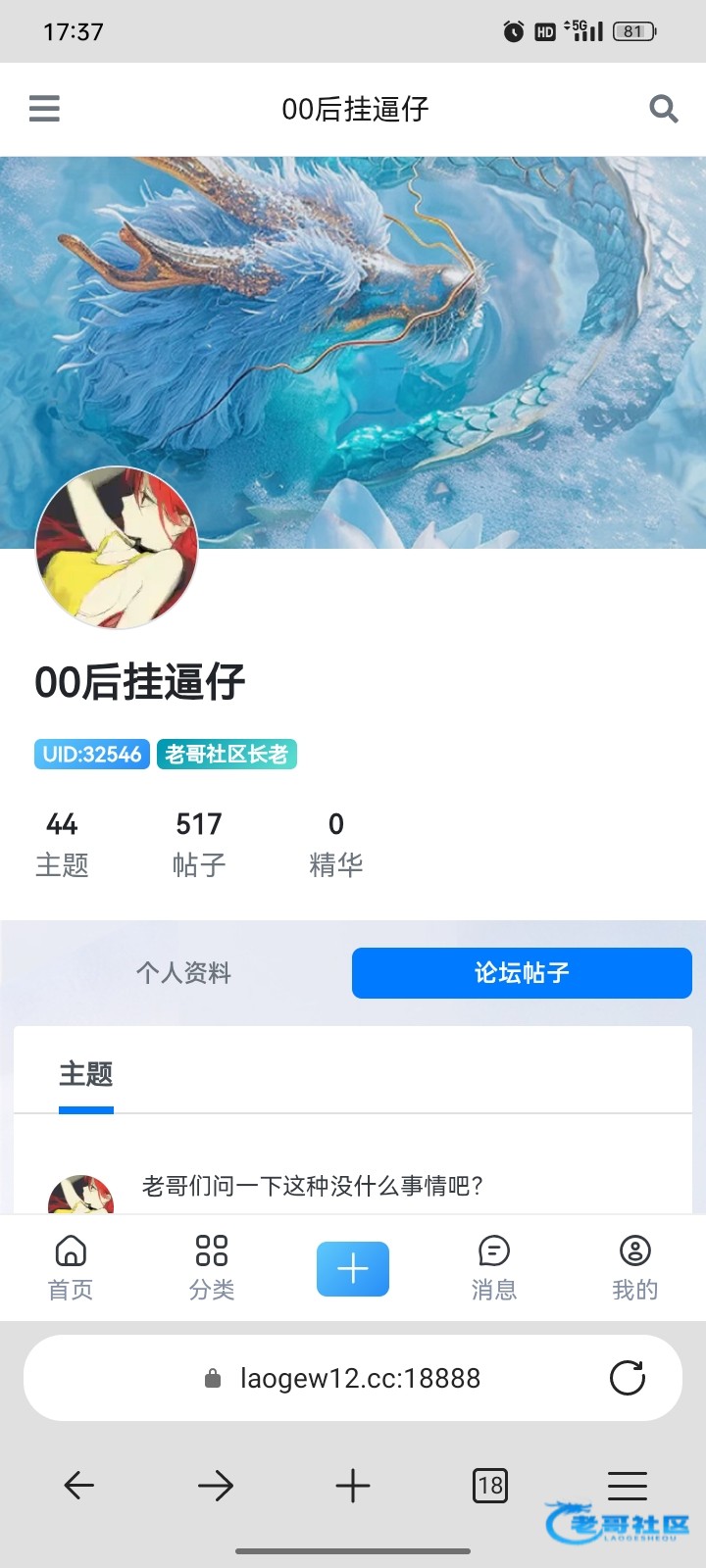Viewport: 706px width, 1568px height.
Task: View the user's round avatar picture
Action: coord(117,548)
